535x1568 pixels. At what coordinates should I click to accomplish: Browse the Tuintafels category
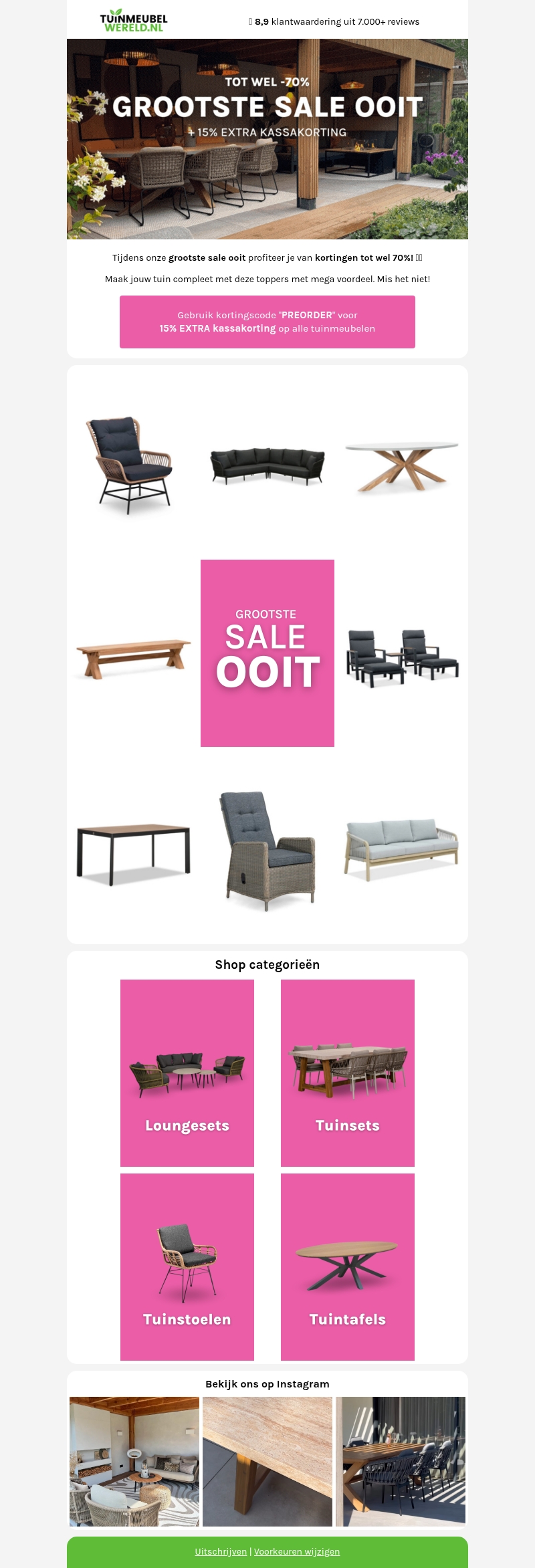pos(348,1266)
